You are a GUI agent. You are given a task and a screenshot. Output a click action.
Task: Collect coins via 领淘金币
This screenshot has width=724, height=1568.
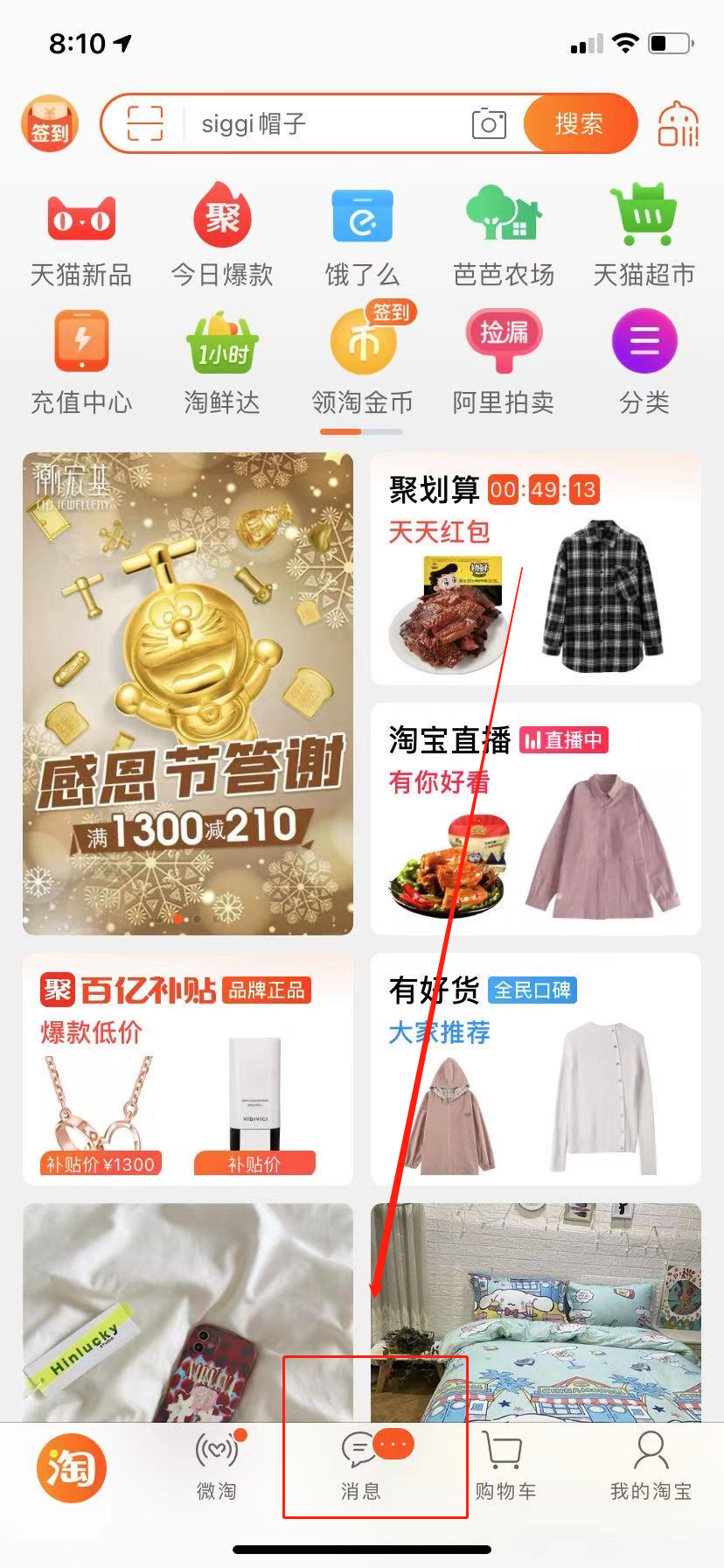tap(362, 359)
